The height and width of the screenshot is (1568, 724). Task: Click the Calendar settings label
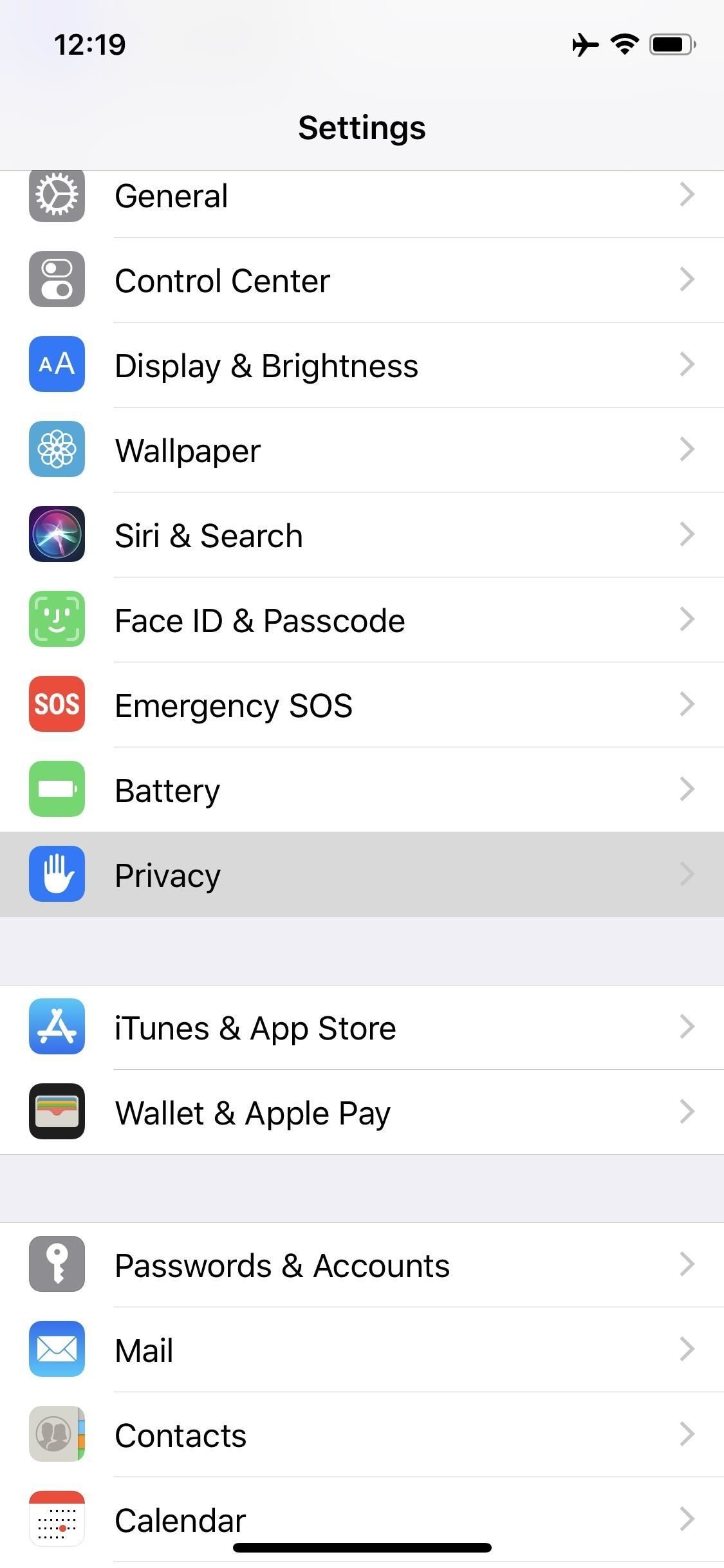(x=180, y=1520)
